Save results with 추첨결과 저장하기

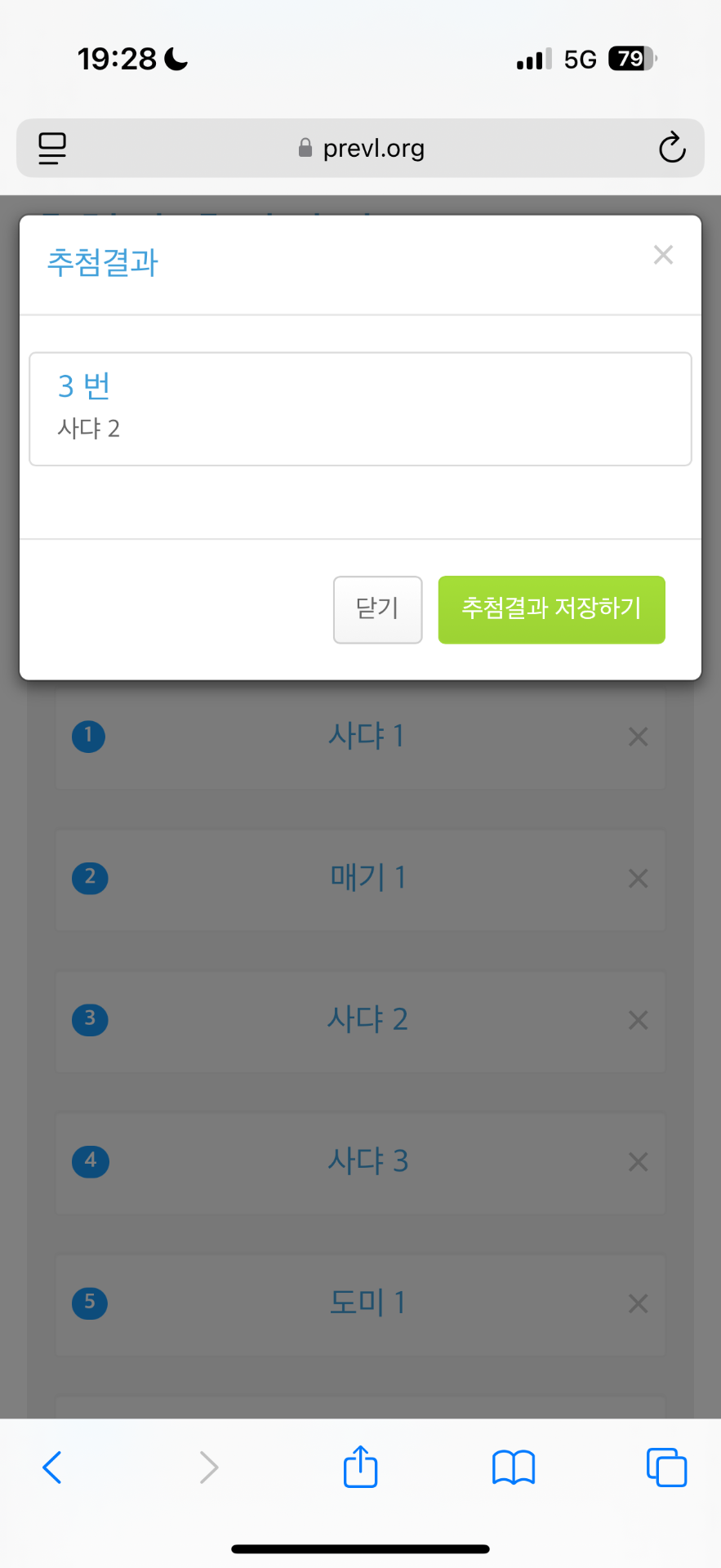[551, 609]
